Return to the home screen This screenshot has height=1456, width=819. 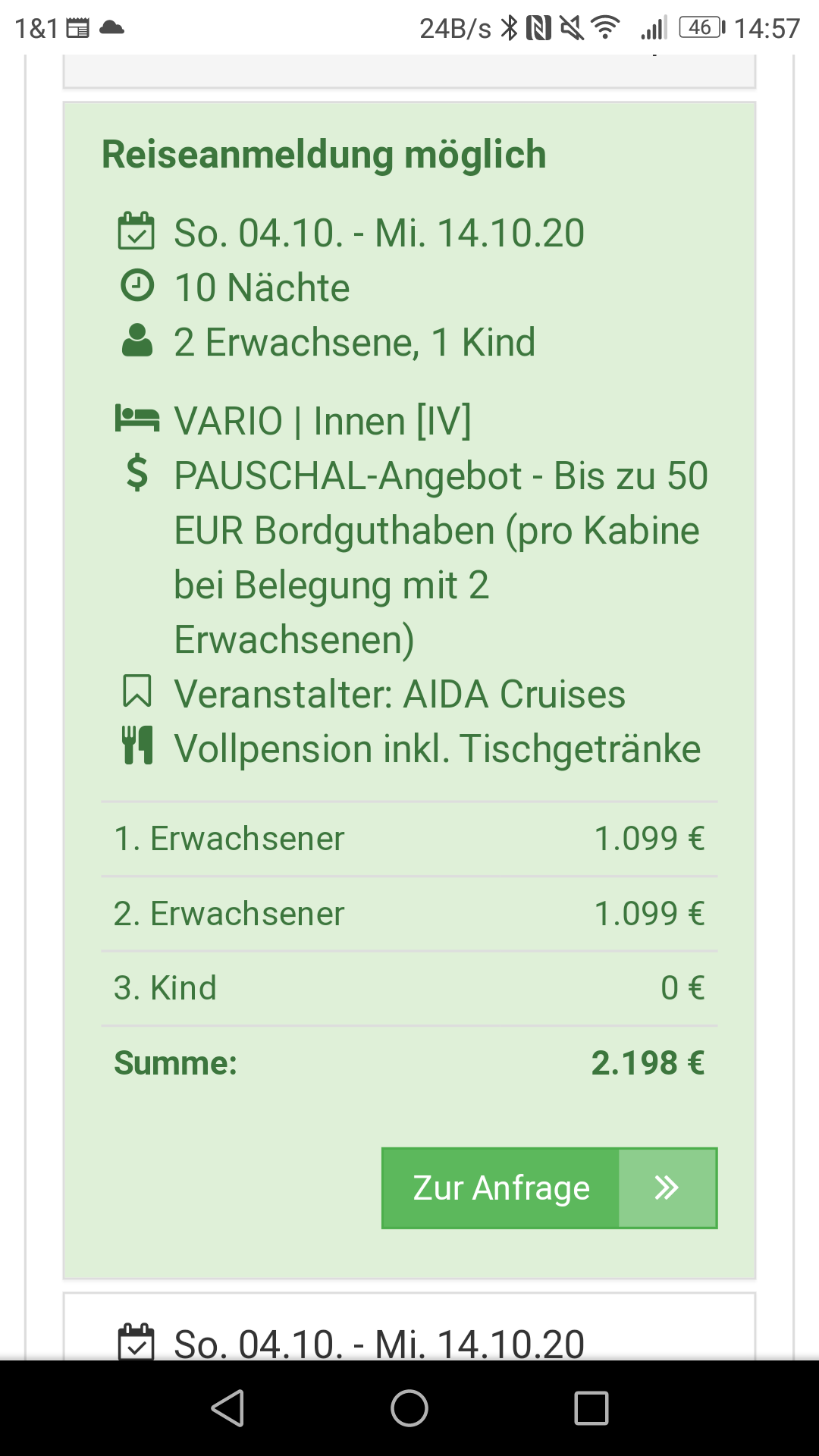[409, 1408]
